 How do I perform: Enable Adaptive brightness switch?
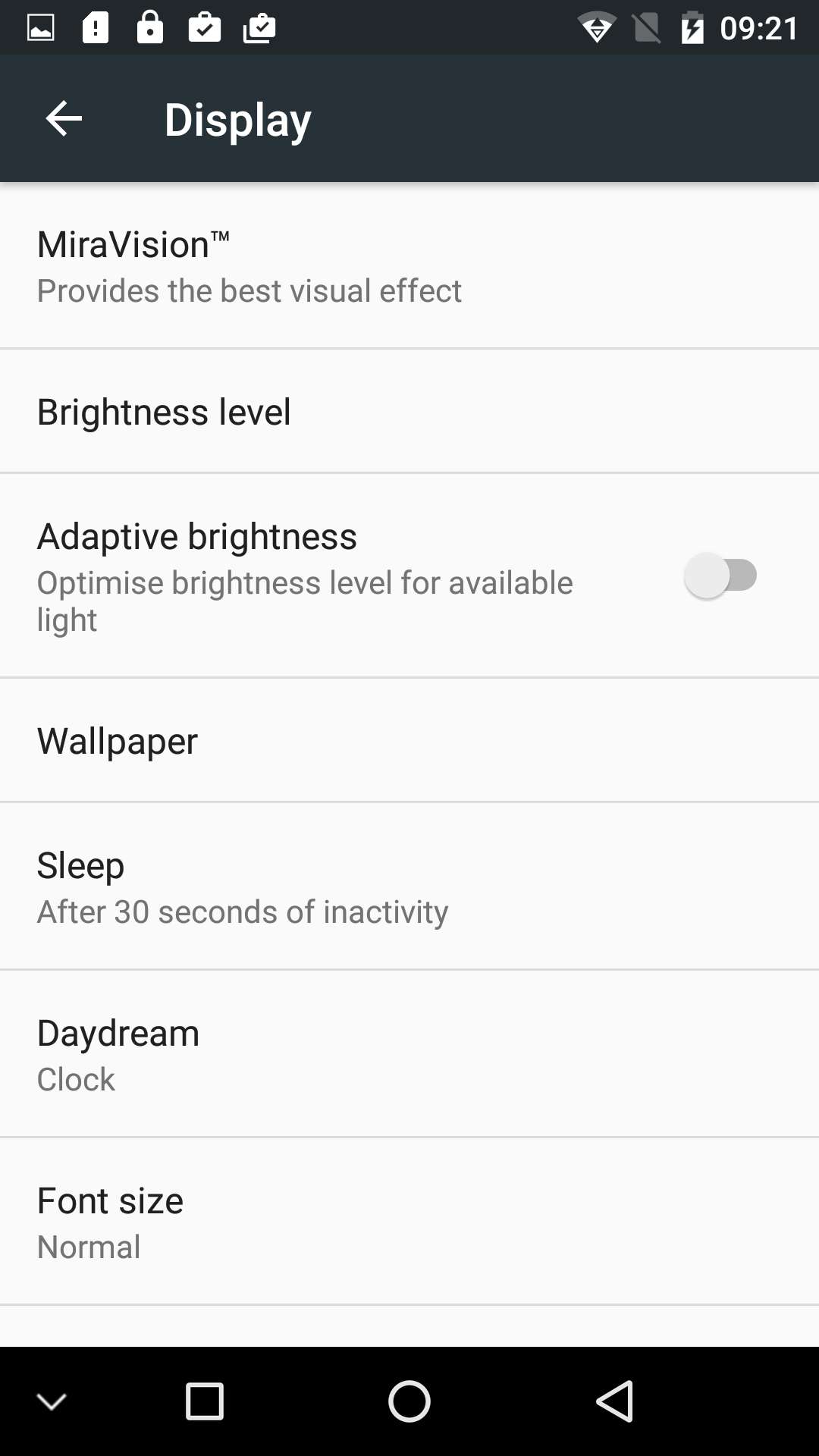(720, 576)
